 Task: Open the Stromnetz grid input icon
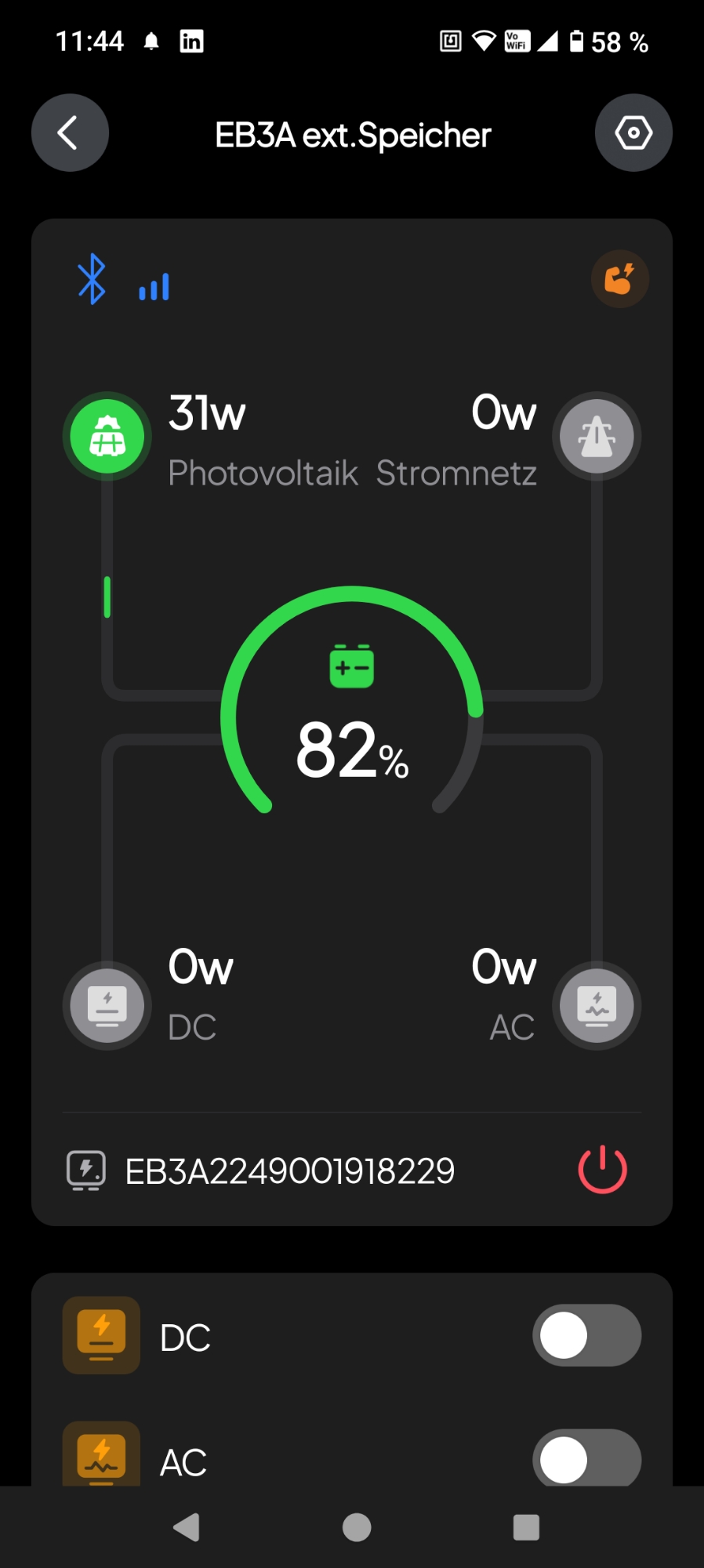coord(597,437)
